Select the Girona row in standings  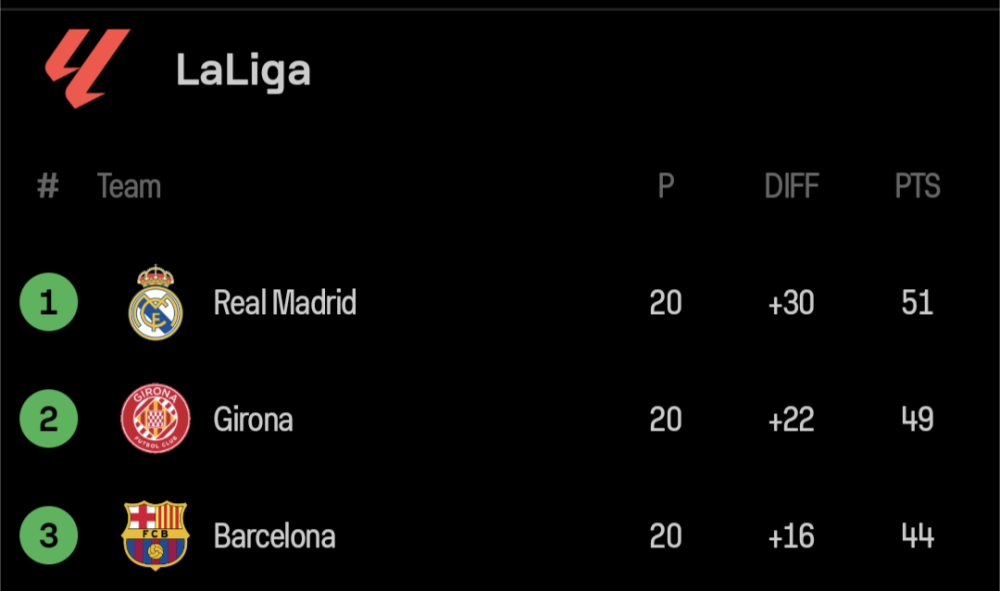coord(253,420)
